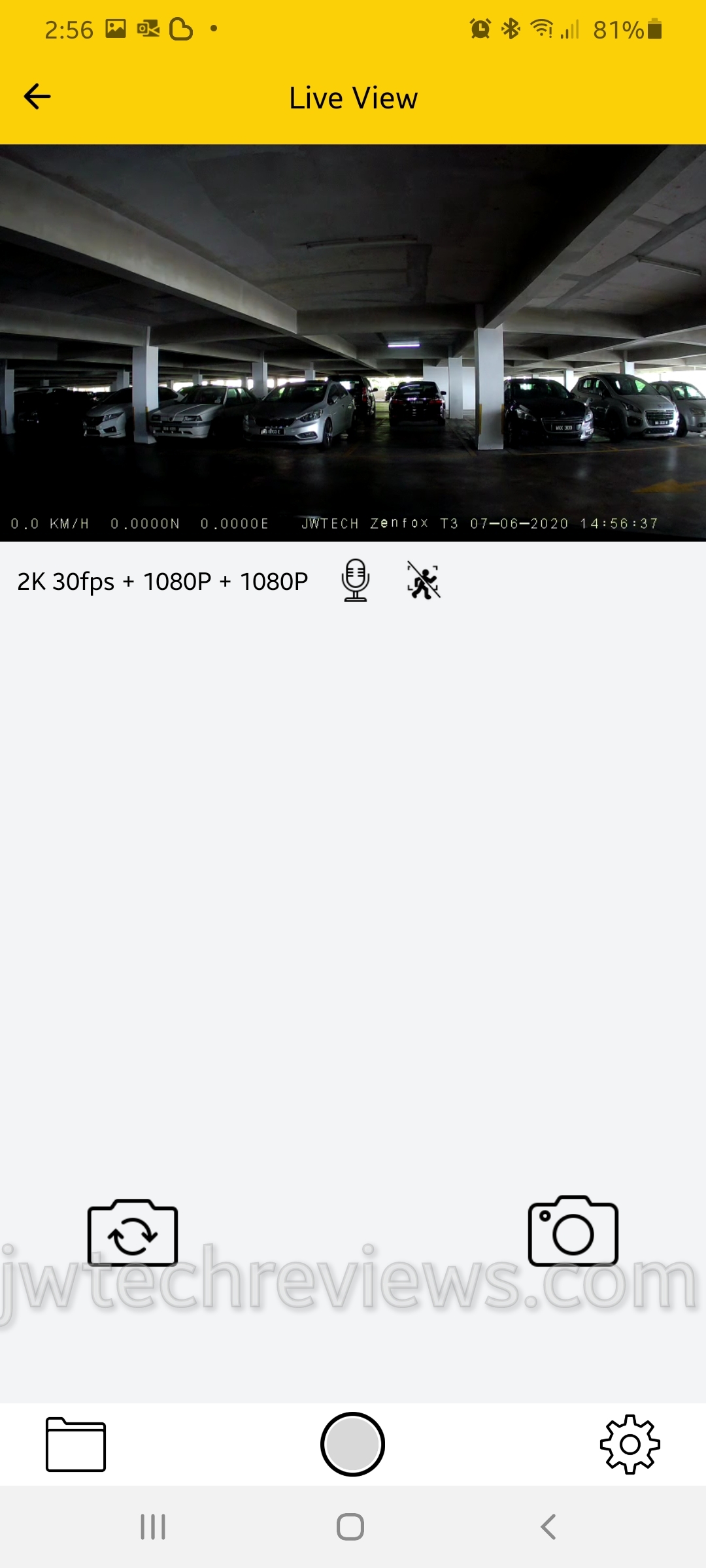Image resolution: width=706 pixels, height=1568 pixels.
Task: Tap the round record button
Action: pos(352,1445)
